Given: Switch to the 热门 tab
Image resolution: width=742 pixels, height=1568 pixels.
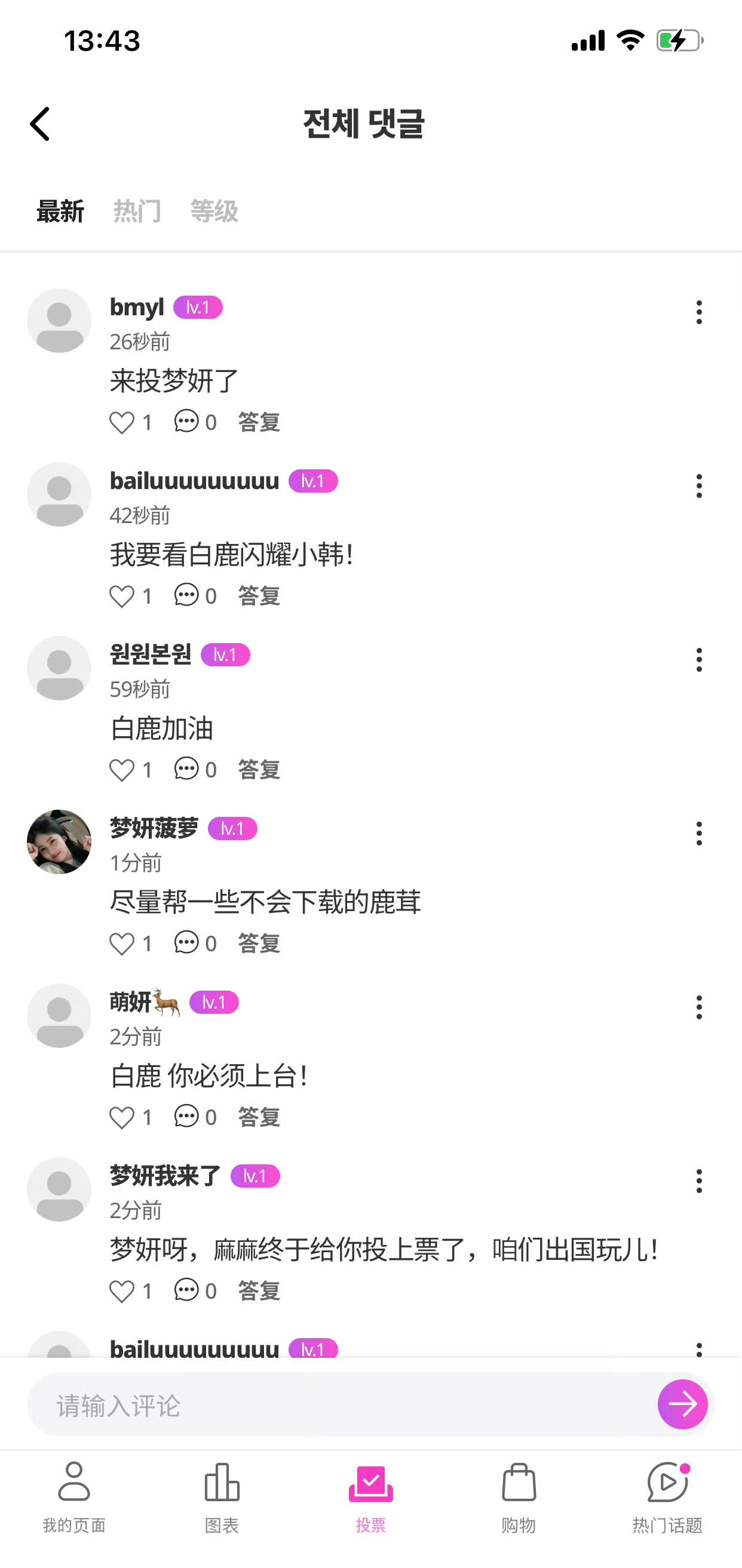Looking at the screenshot, I should pyautogui.click(x=137, y=211).
